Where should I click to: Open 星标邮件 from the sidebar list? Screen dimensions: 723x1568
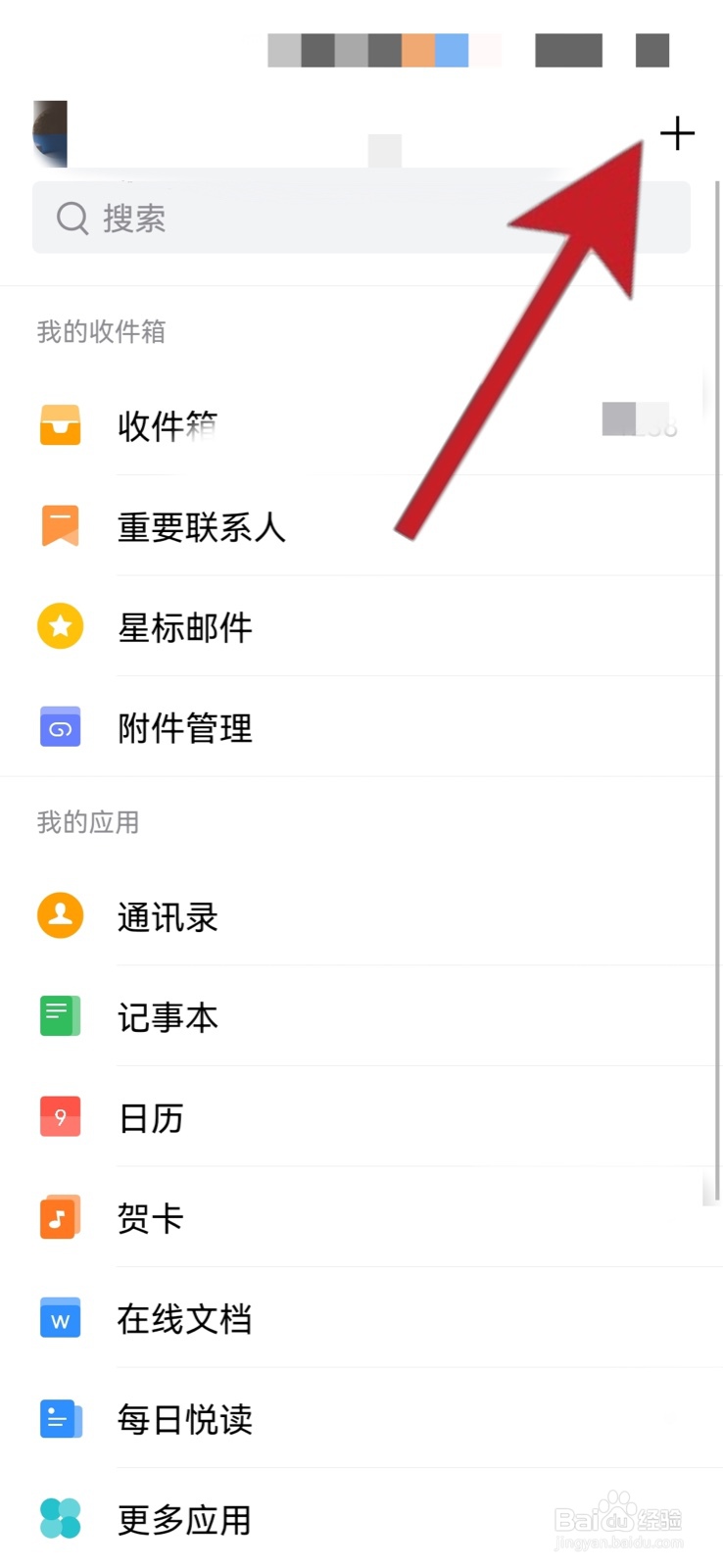click(186, 626)
